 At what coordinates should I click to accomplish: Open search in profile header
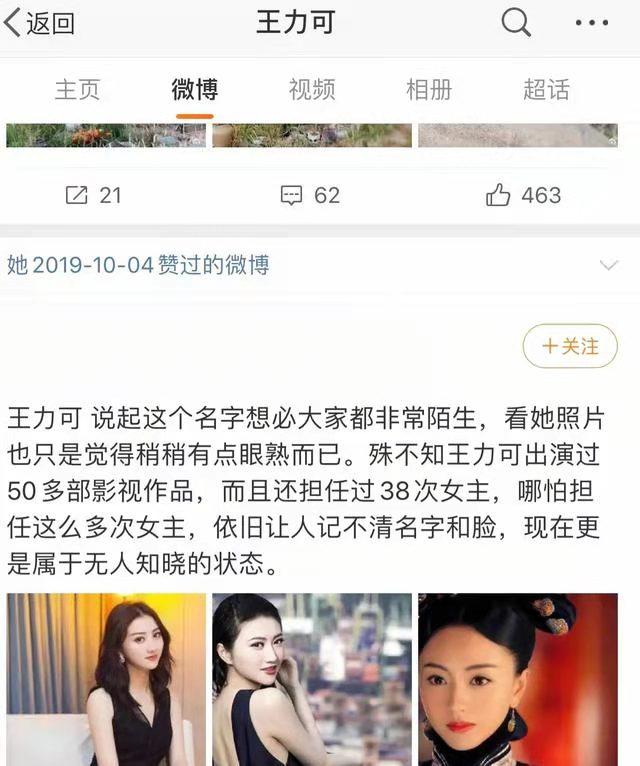[516, 23]
